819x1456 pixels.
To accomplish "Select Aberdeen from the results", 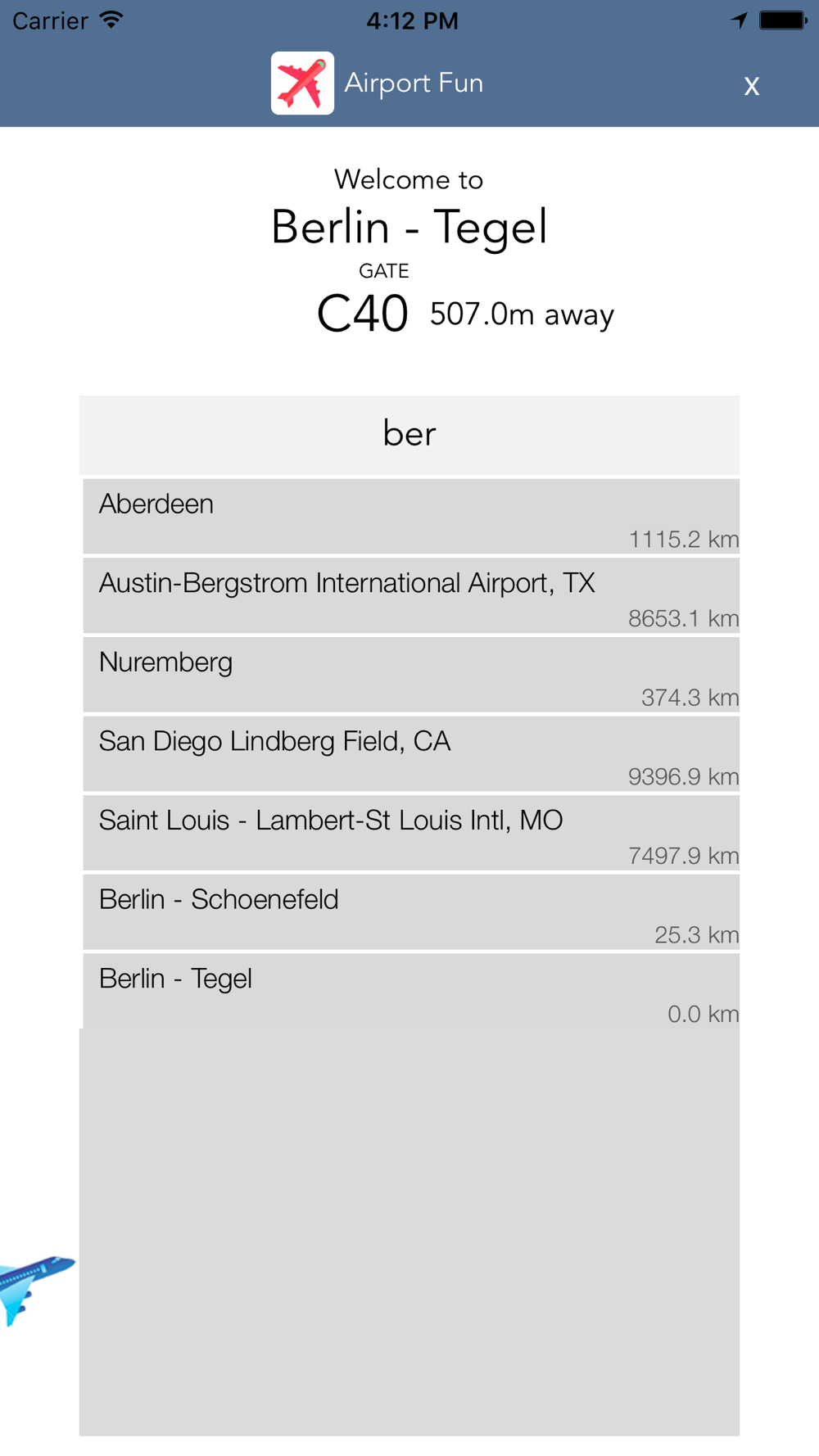I will pos(411,517).
